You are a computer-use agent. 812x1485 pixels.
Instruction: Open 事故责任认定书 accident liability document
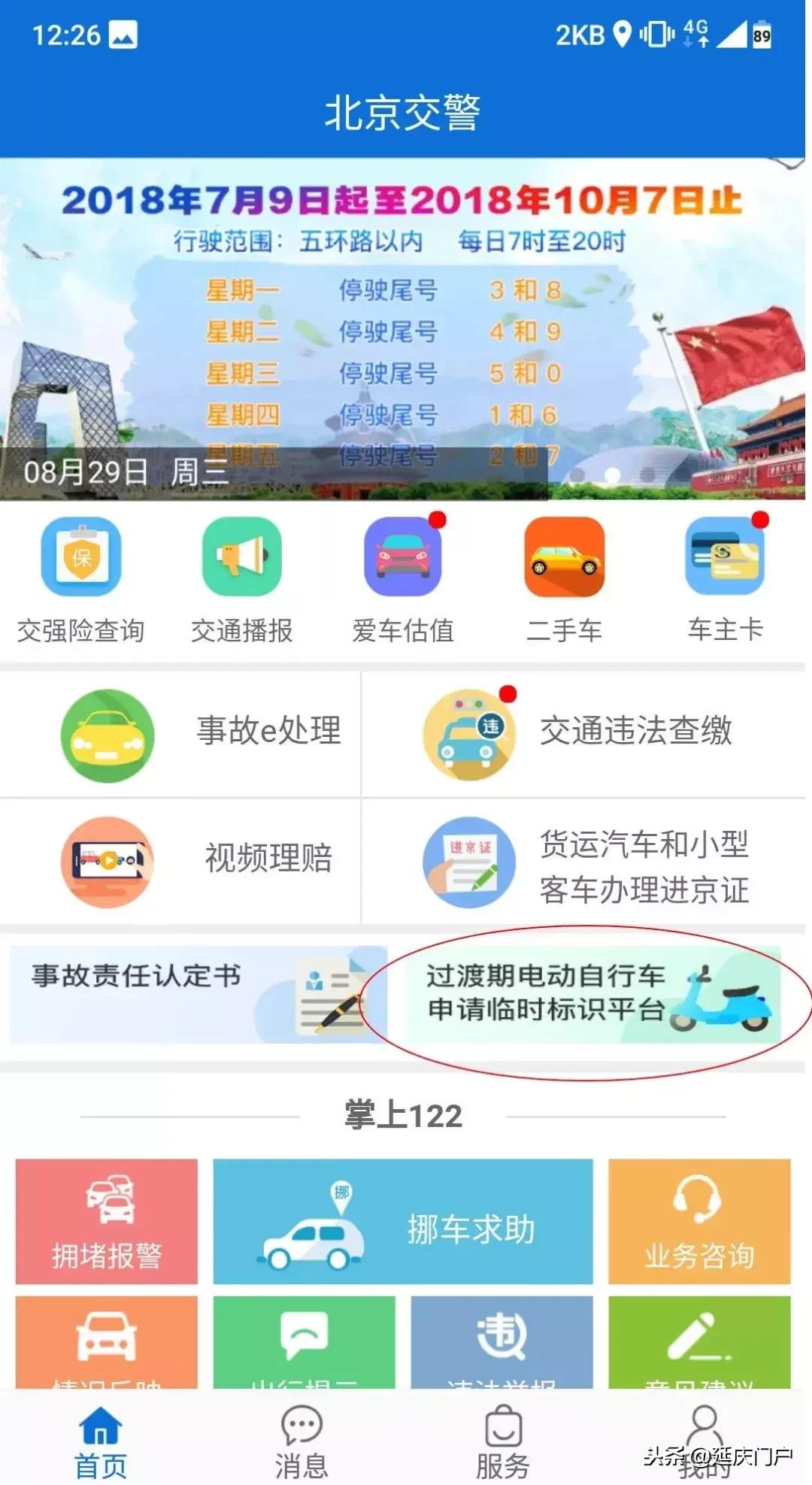tap(180, 993)
